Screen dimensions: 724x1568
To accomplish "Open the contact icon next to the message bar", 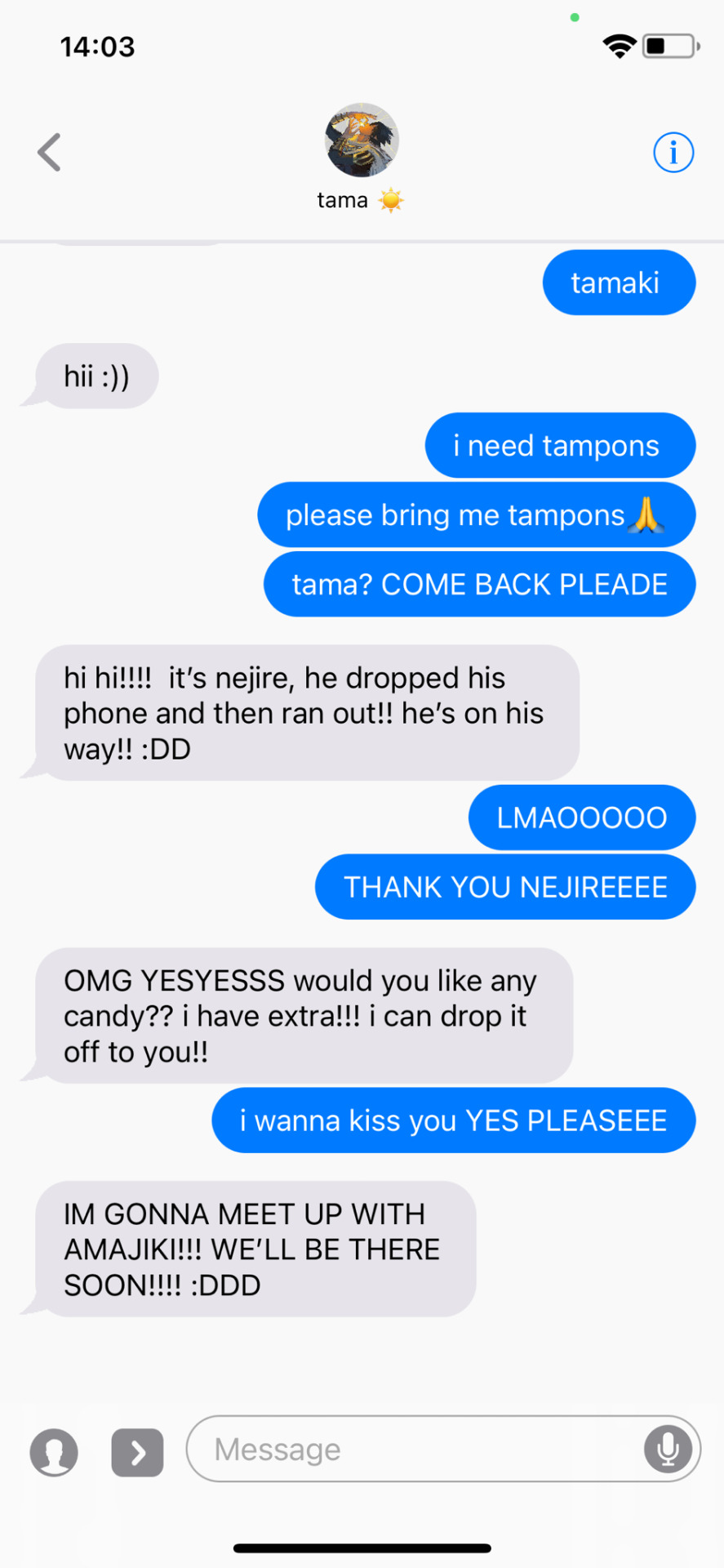I will 54,1452.
